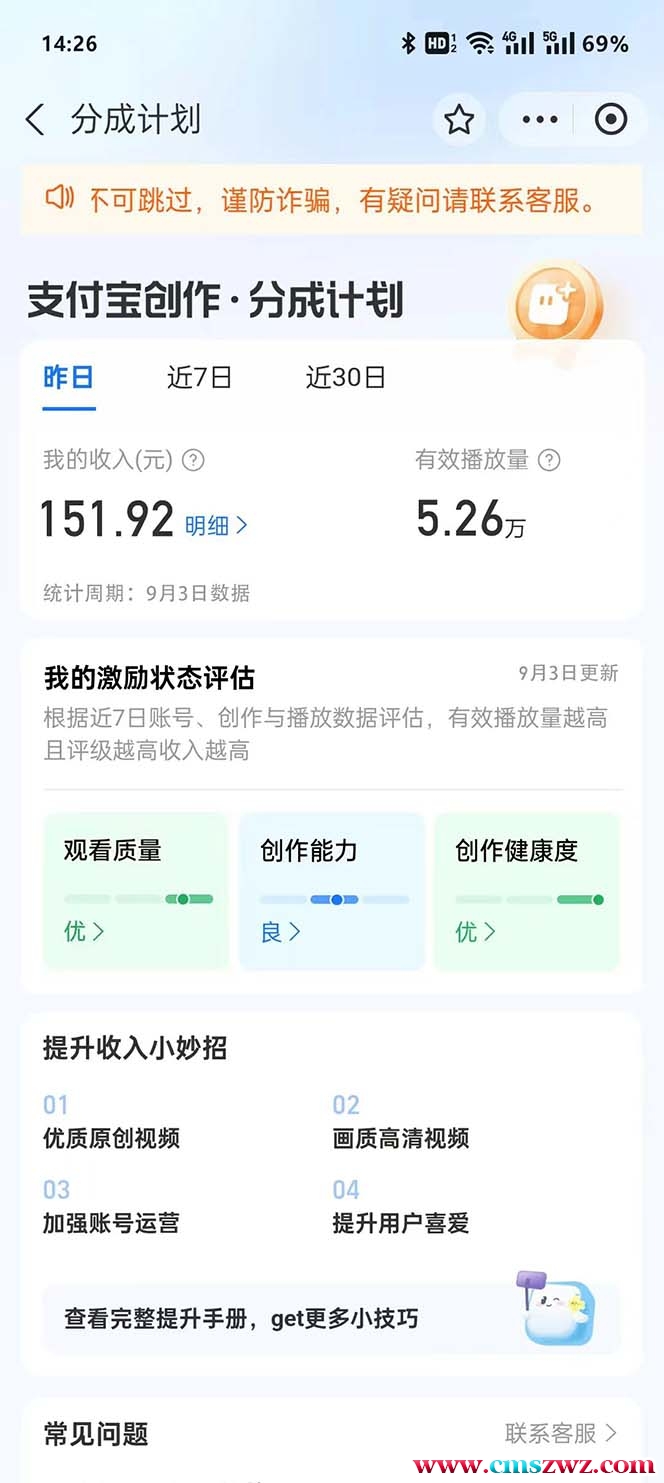Screen dimensions: 664x1483
Task: Select the 昨日 tab
Action: [68, 377]
